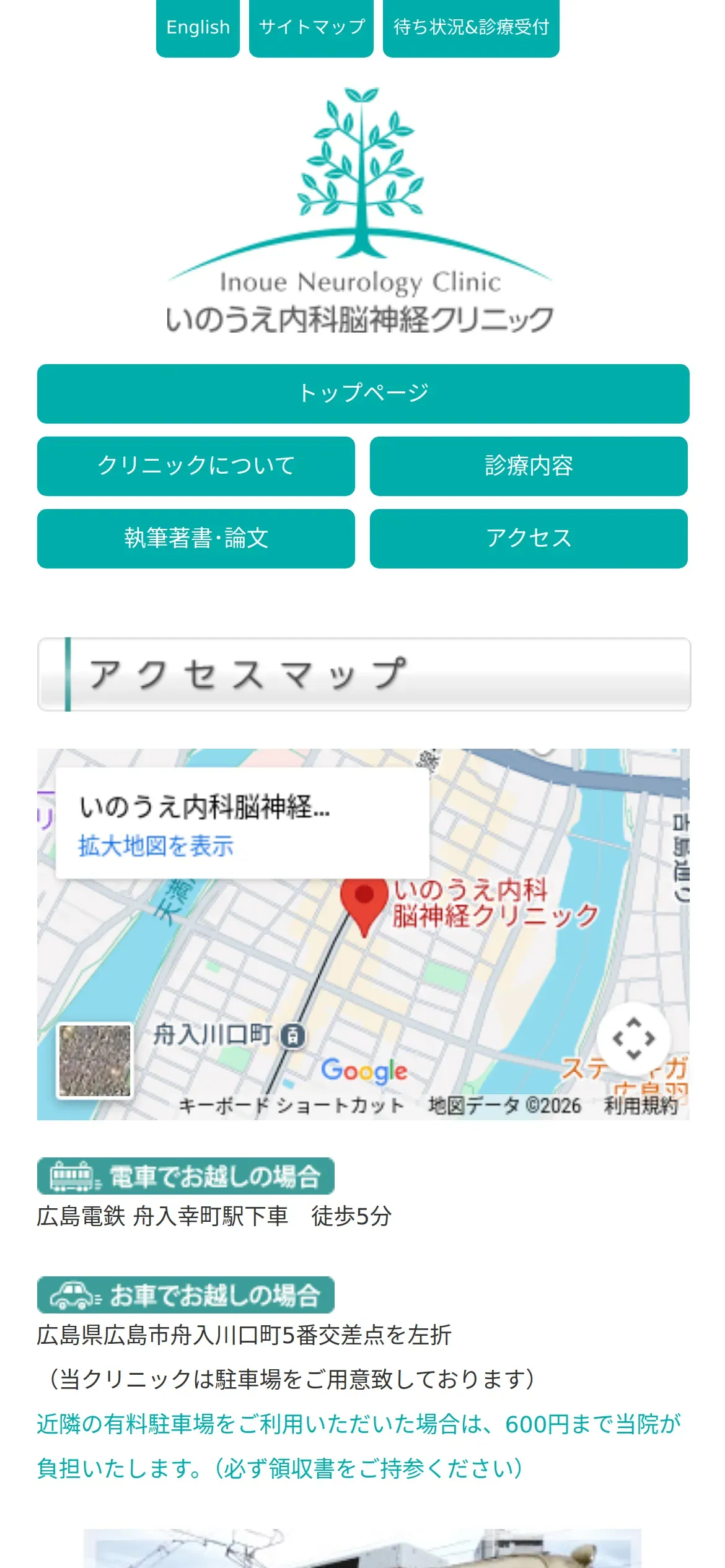Image resolution: width=725 pixels, height=1568 pixels.
Task: Open map 利用規約 link
Action: [641, 1105]
